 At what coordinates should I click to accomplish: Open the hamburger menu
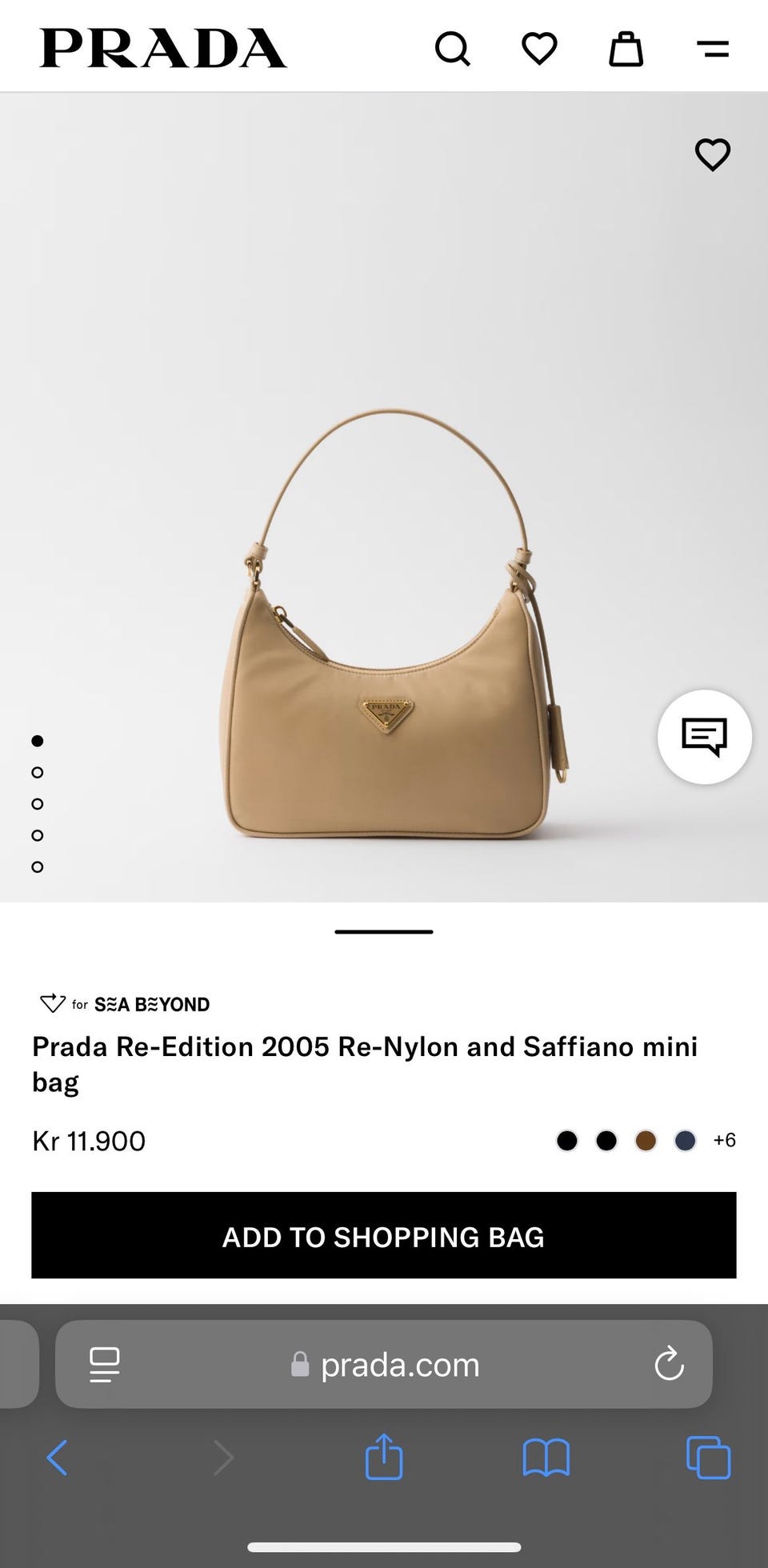pos(712,50)
